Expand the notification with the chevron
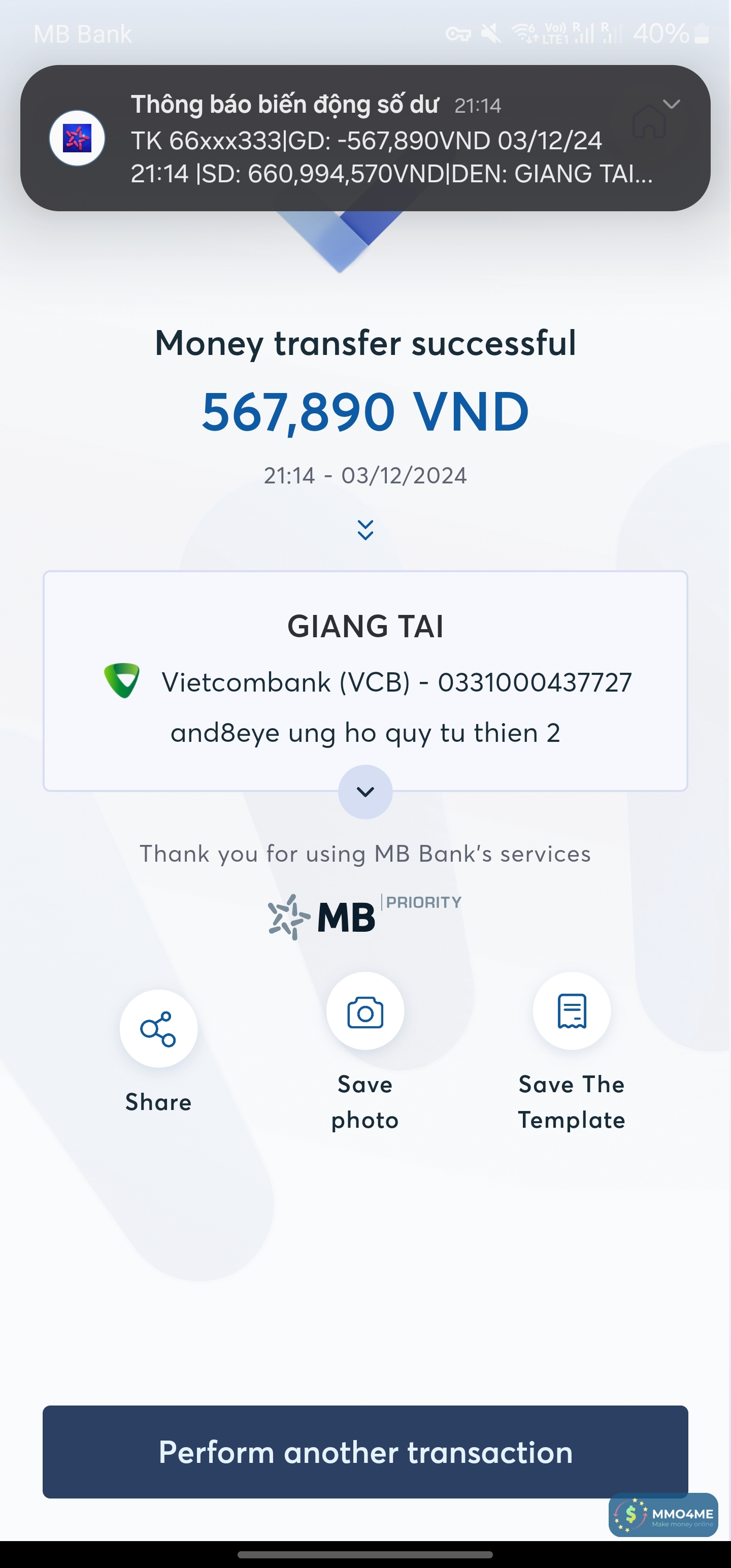 point(671,104)
